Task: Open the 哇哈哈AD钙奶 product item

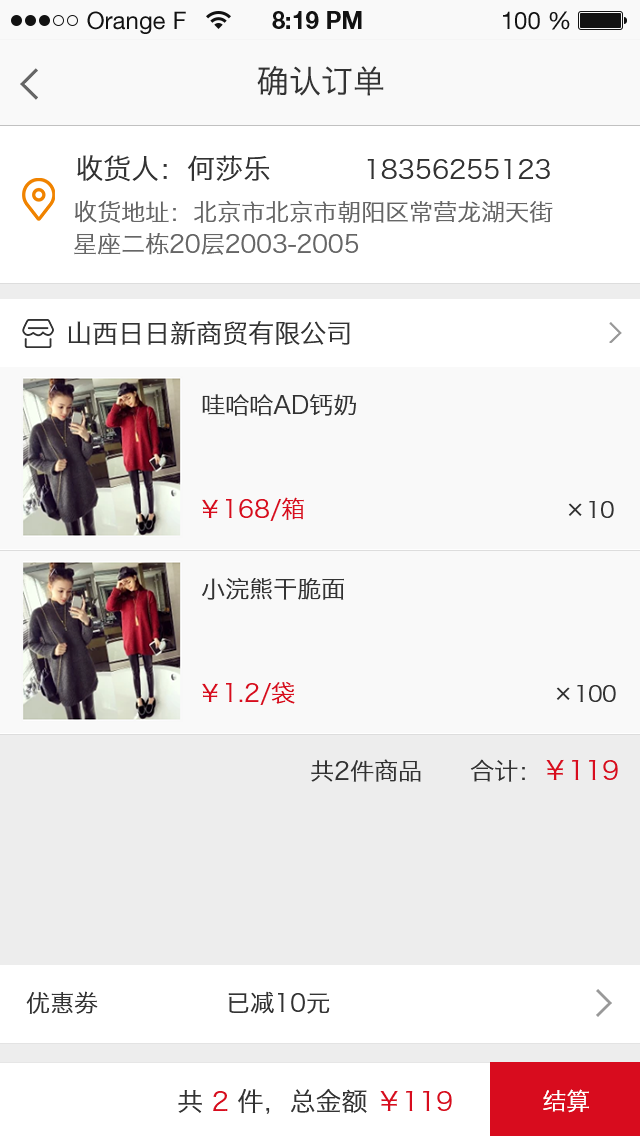Action: tap(320, 458)
